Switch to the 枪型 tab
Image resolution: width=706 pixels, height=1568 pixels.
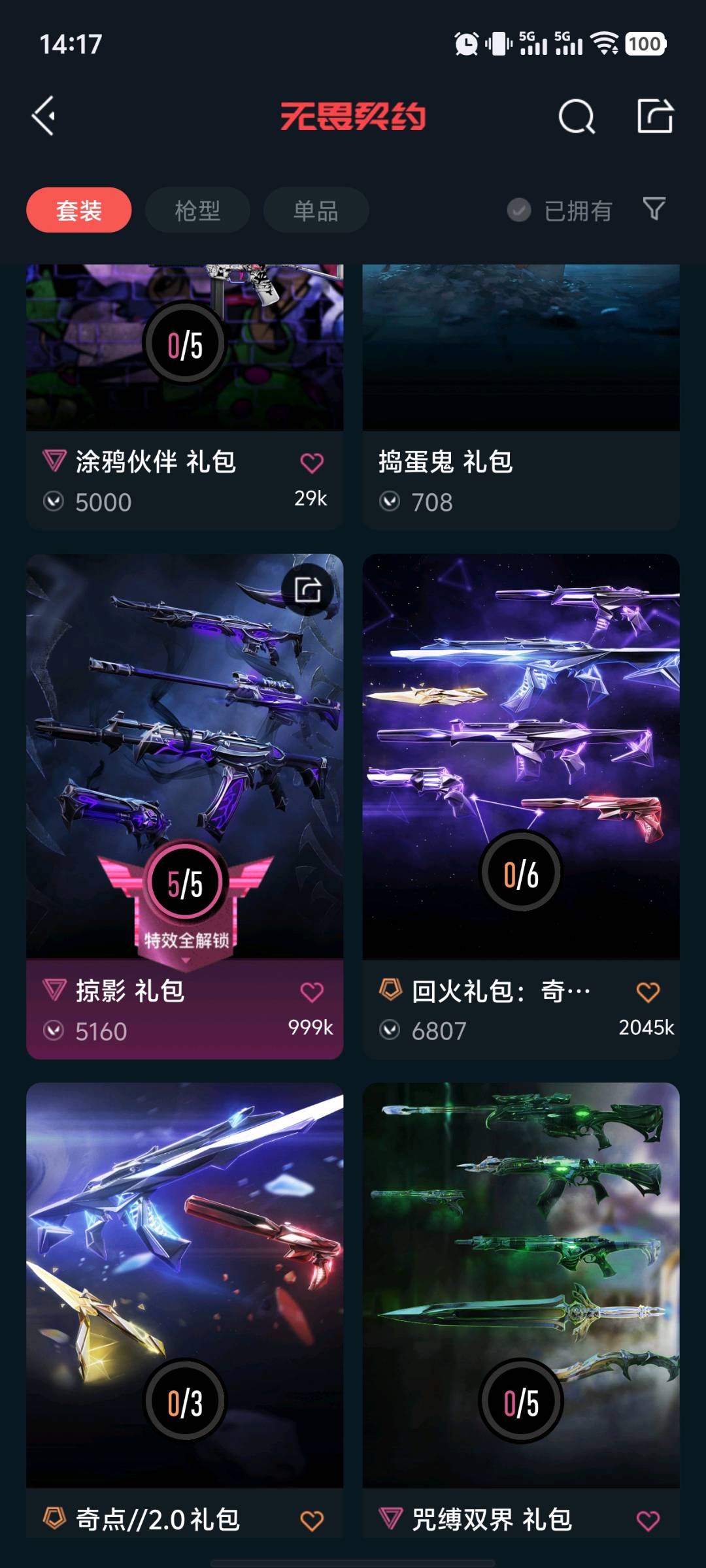197,210
